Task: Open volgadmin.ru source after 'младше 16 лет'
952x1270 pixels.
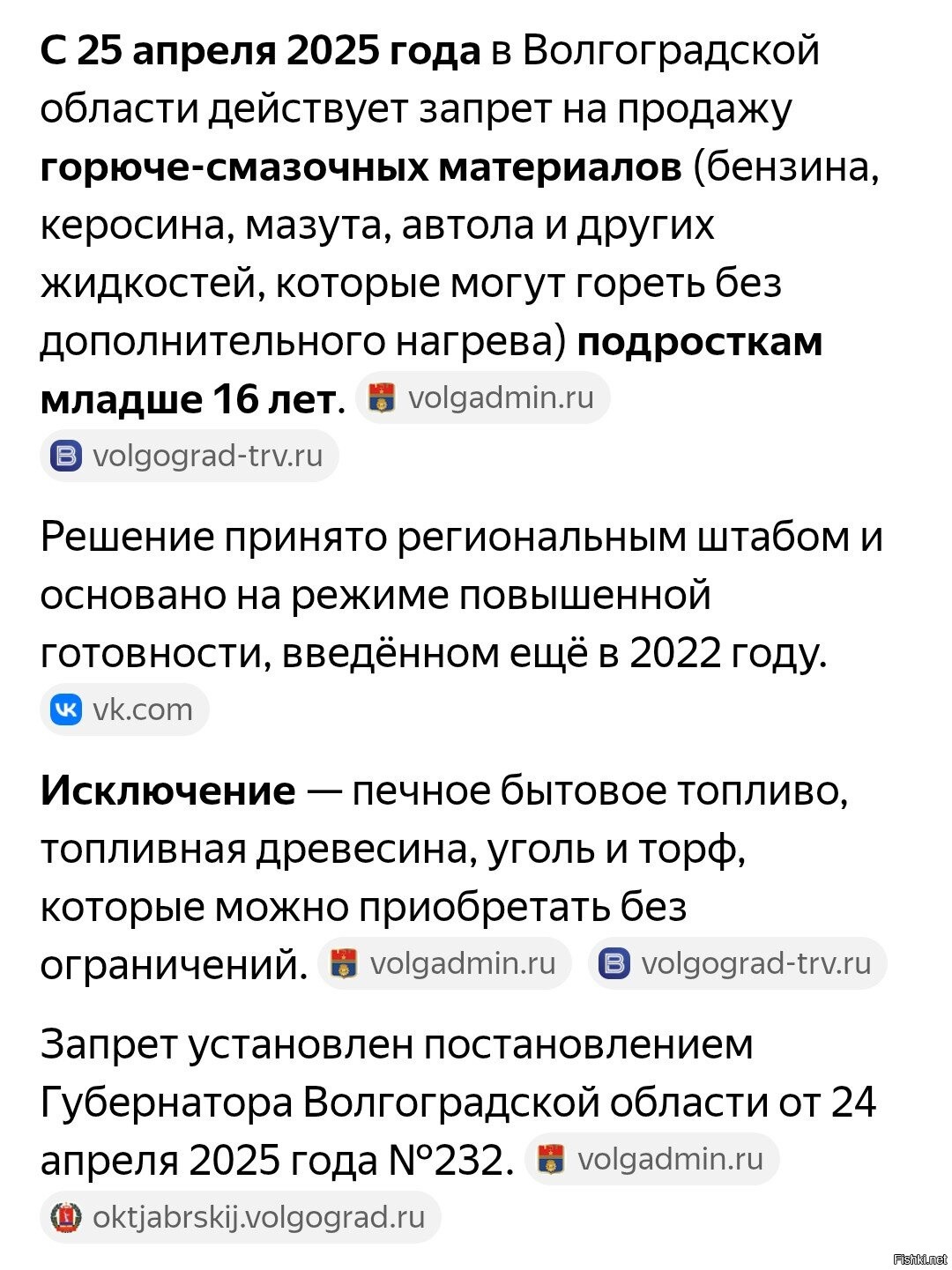Action: 483,398
